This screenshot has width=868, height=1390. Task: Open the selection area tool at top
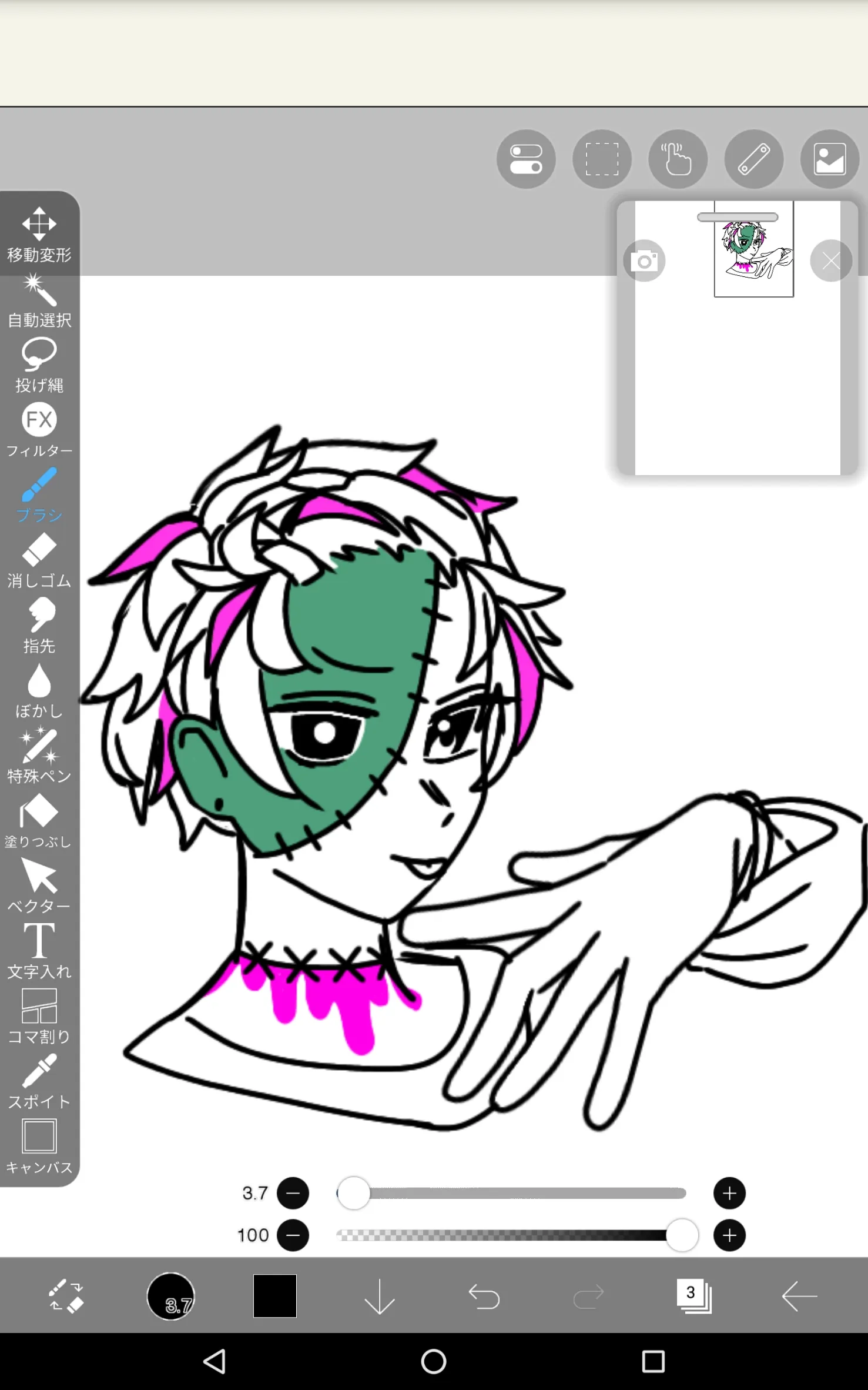coord(602,159)
